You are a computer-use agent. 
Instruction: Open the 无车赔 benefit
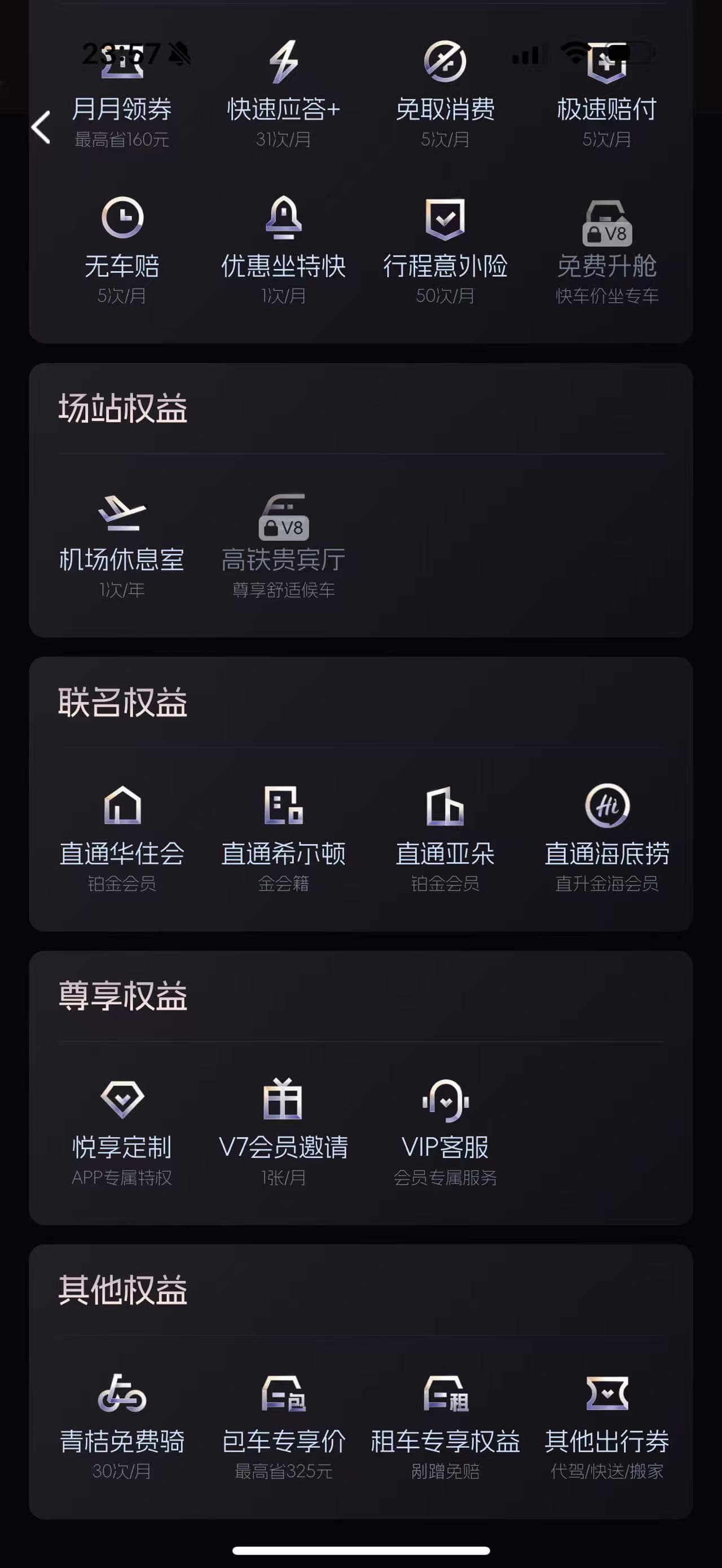[122, 250]
